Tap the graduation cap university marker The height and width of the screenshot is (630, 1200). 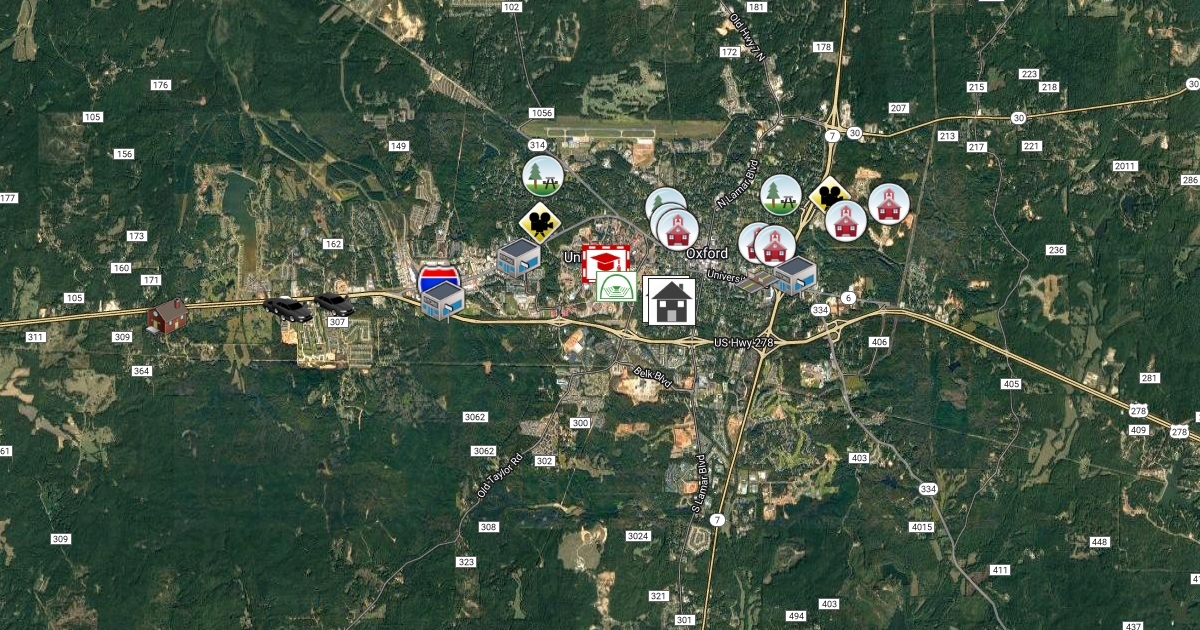click(603, 260)
